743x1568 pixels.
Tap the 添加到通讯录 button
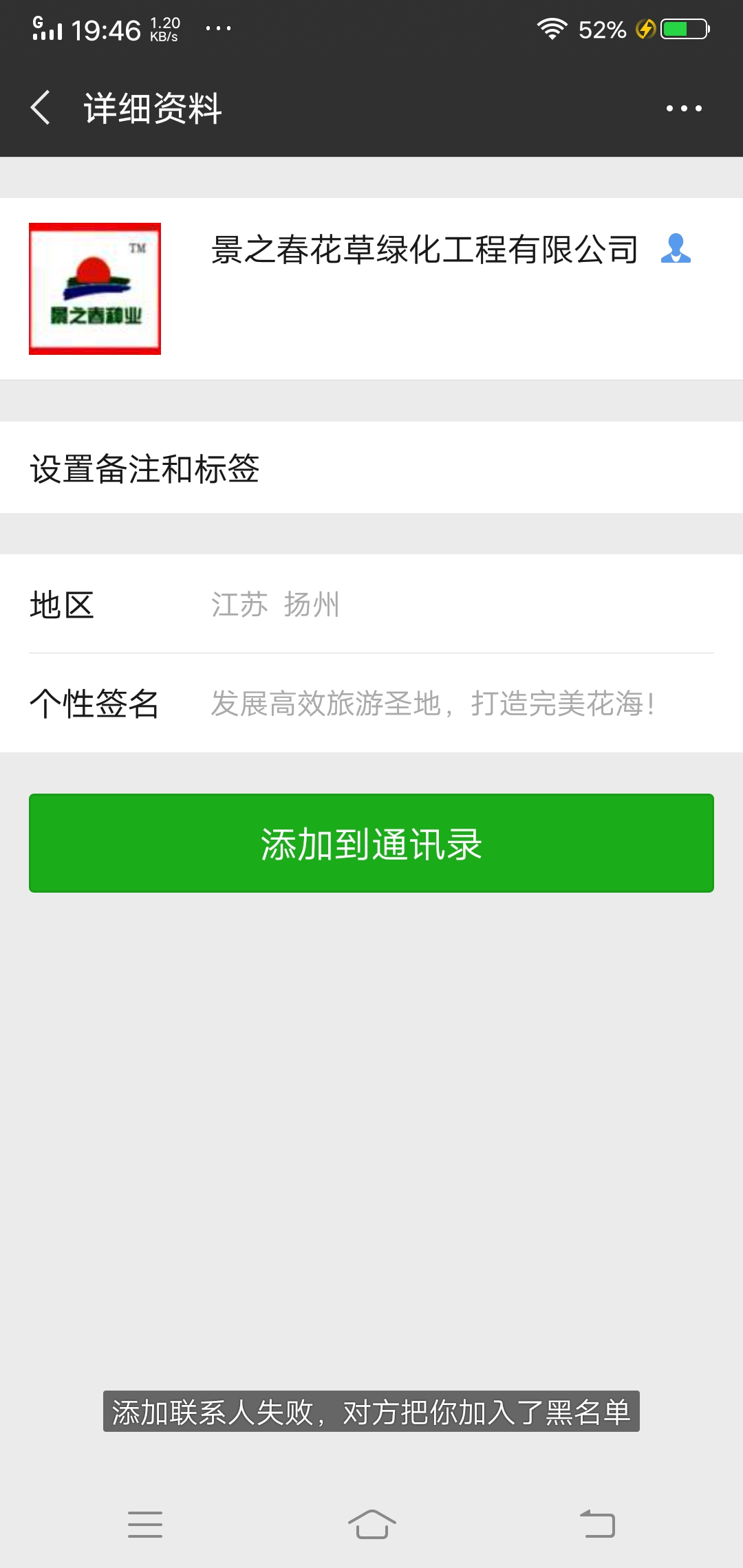[x=371, y=843]
